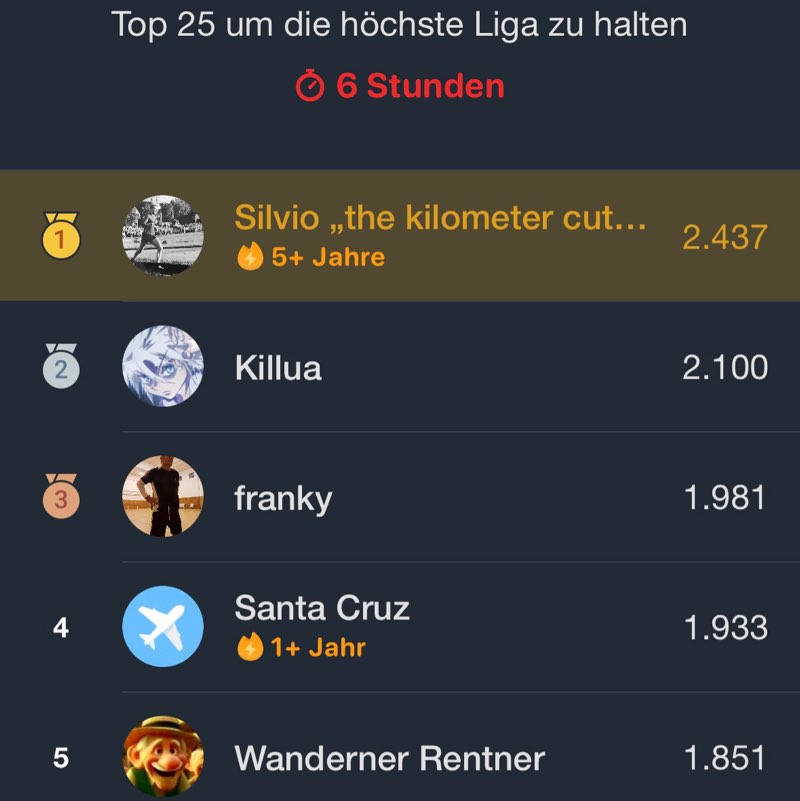Click Santa Cruz's airplane avatar icon
The width and height of the screenshot is (800, 801).
pos(163,626)
